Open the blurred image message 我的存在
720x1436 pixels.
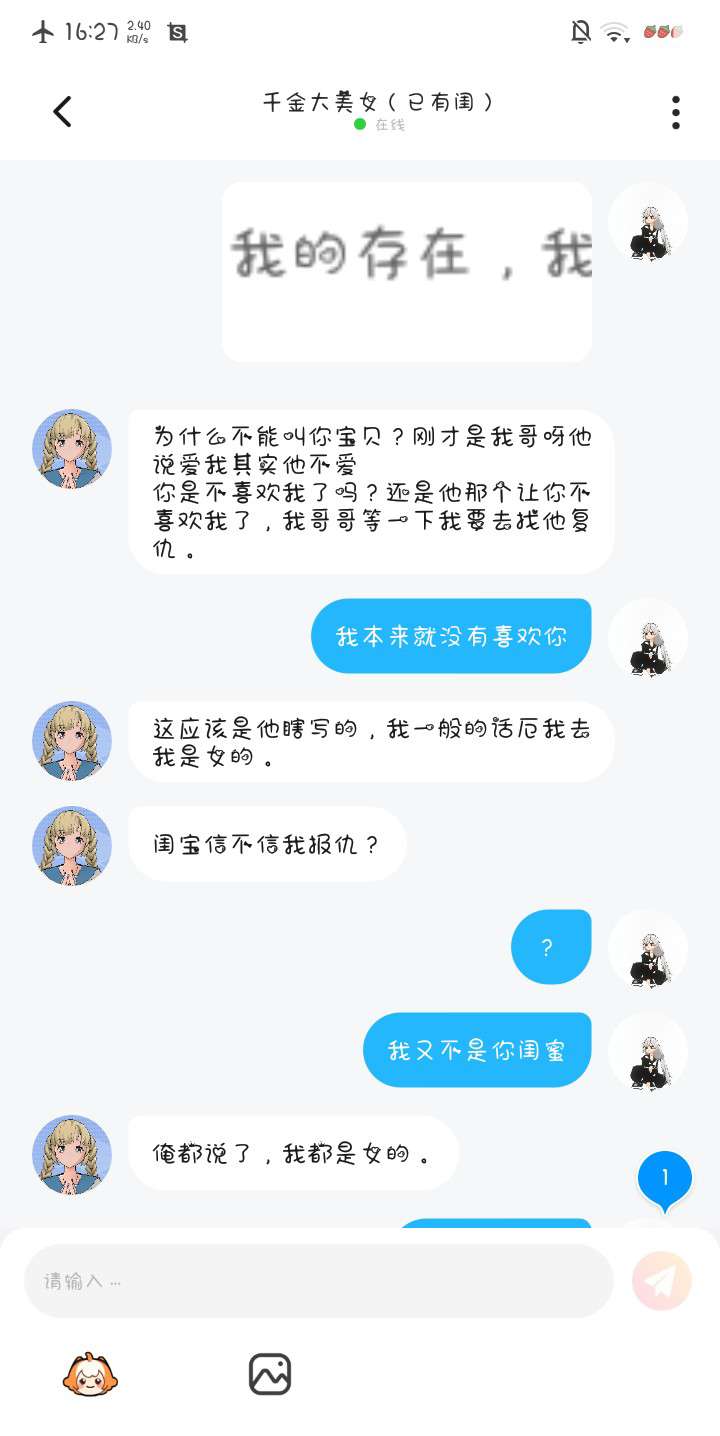[x=407, y=271]
